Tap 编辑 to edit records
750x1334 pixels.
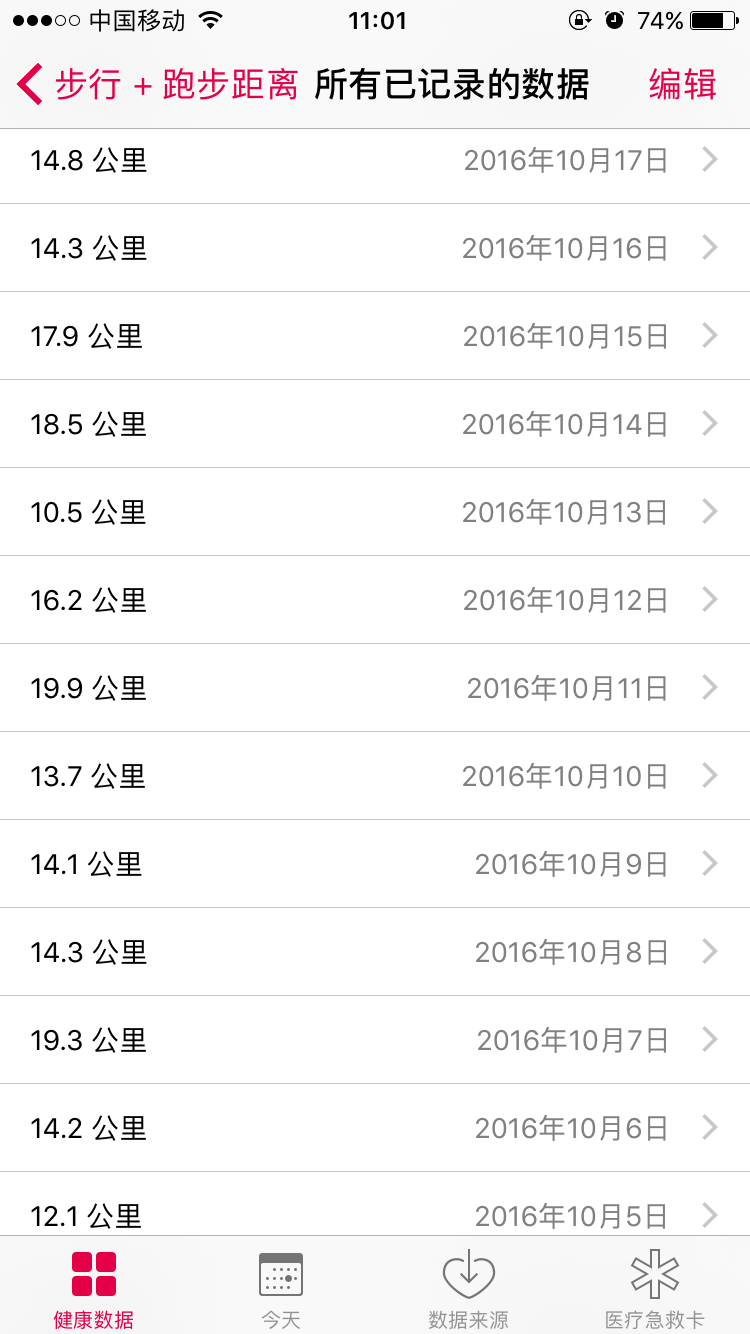point(682,85)
